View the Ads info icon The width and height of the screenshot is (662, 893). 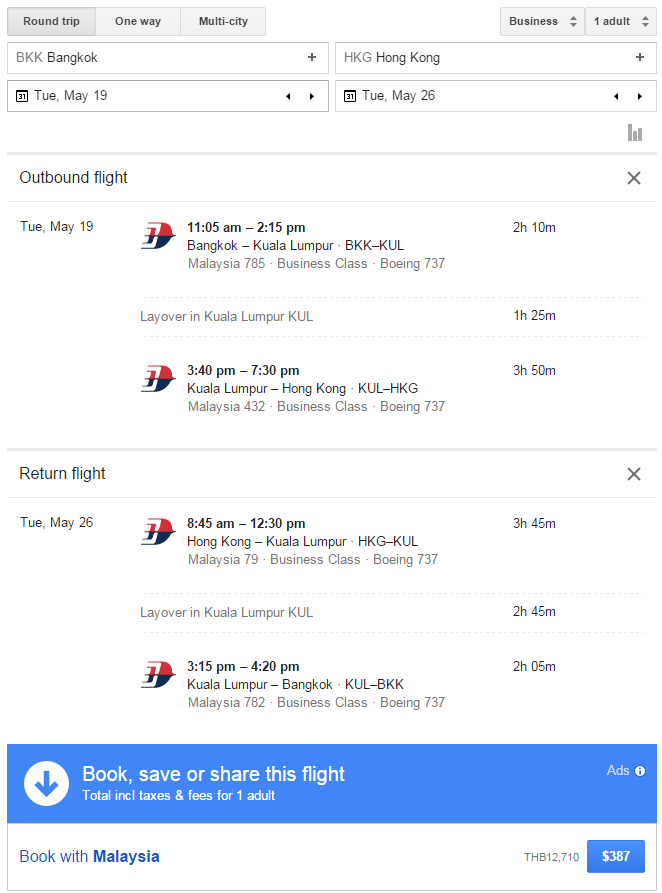[x=640, y=771]
